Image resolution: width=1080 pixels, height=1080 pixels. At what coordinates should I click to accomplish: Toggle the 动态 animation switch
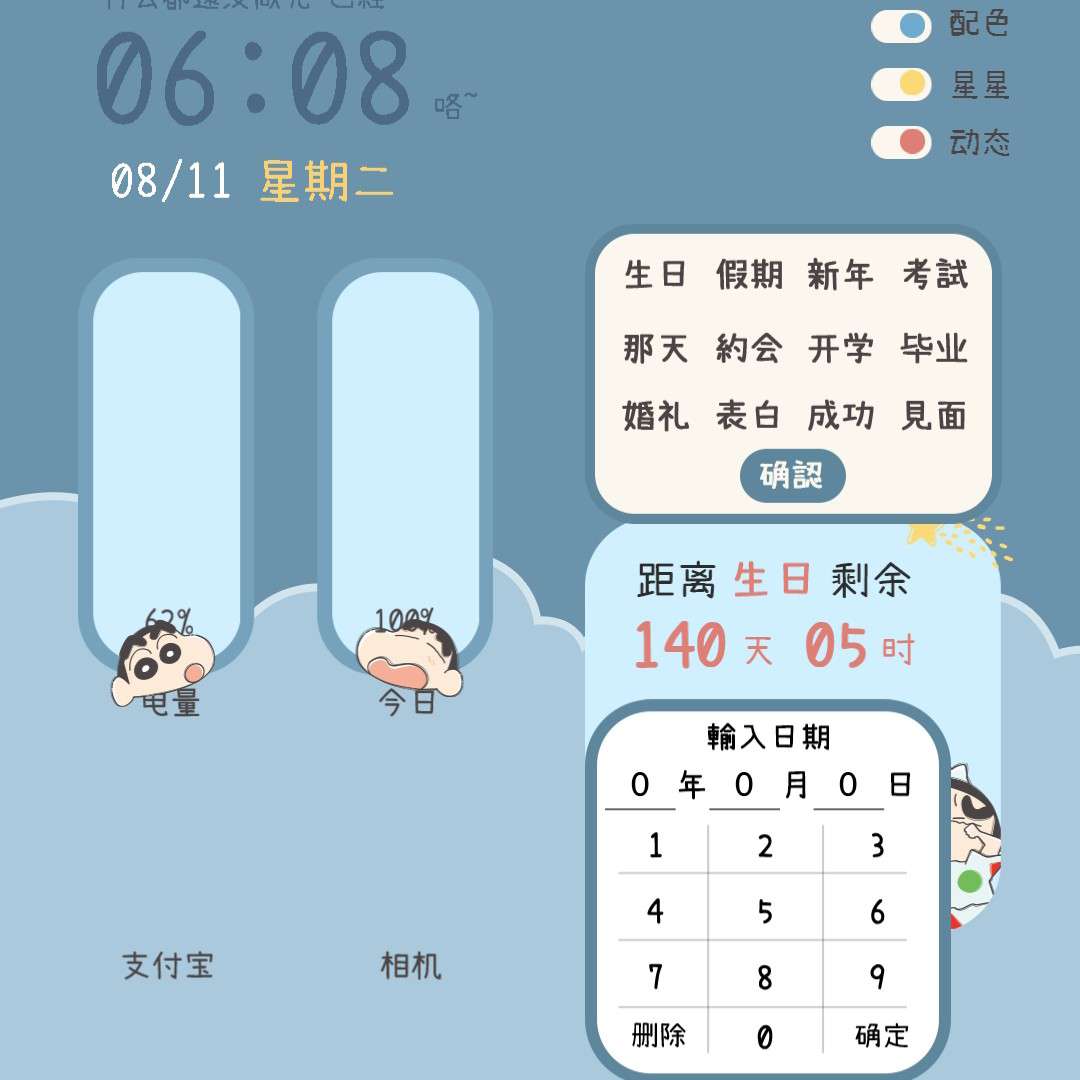coord(900,143)
